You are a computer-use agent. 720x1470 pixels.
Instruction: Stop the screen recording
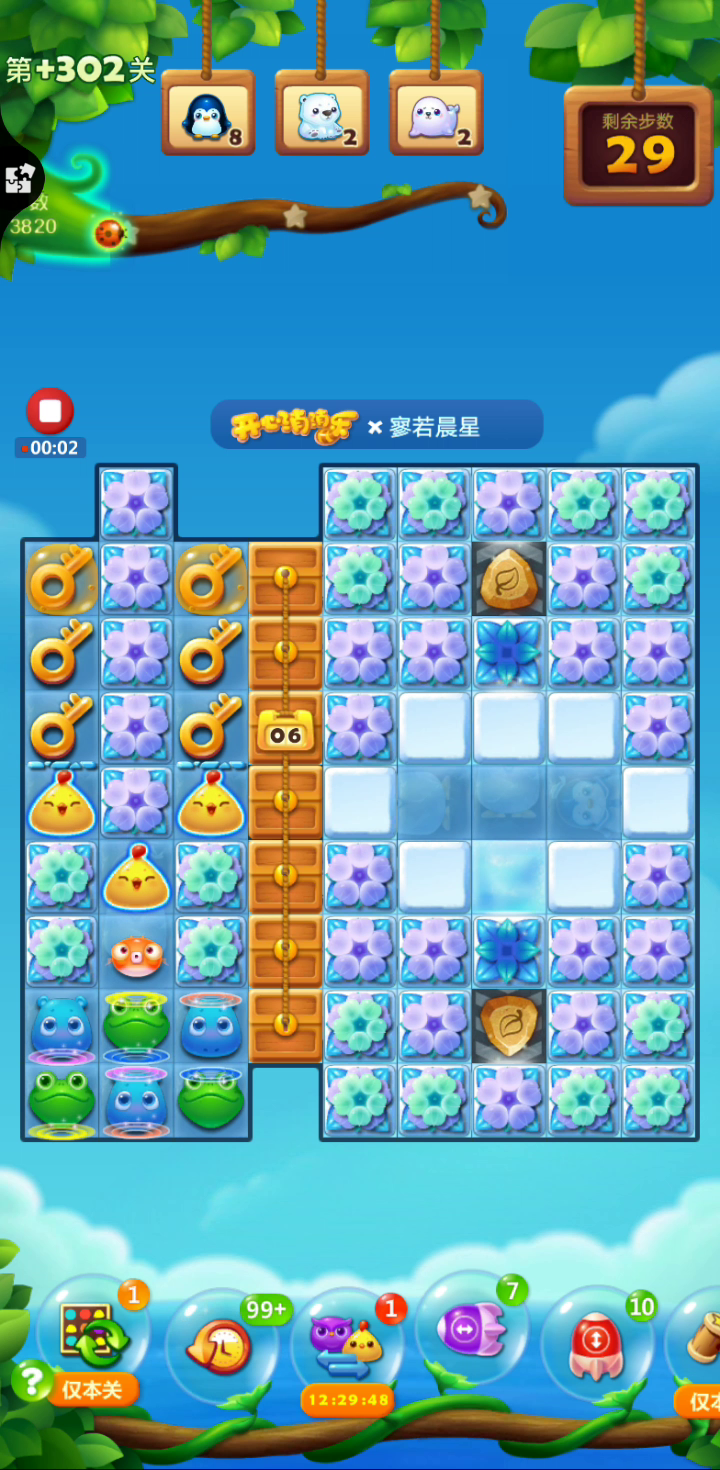(50, 411)
